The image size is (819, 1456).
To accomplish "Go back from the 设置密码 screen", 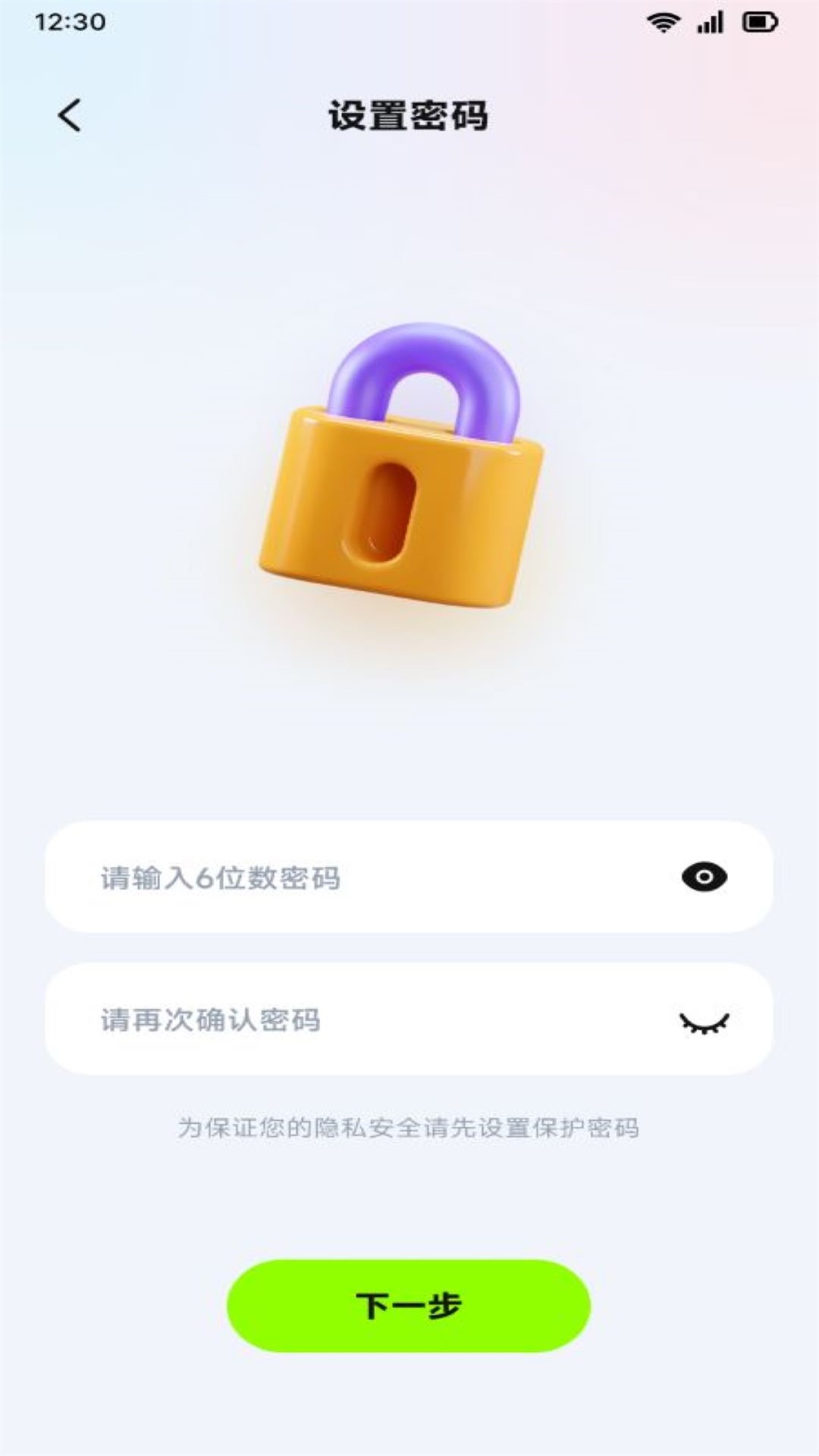I will click(x=69, y=116).
